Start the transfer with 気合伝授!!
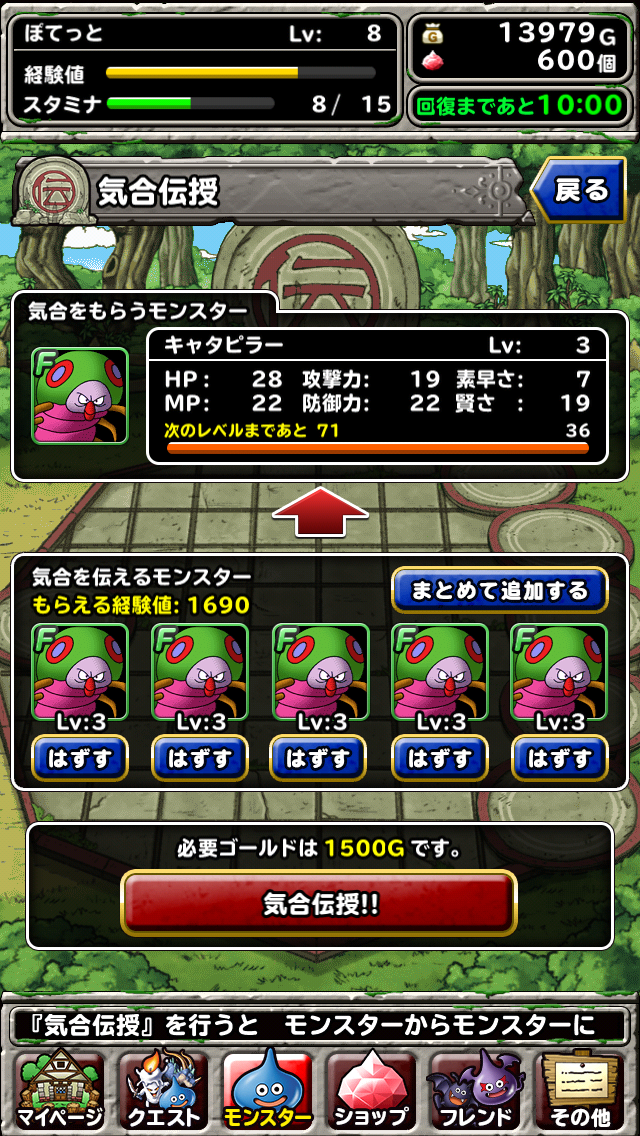 [x=319, y=903]
